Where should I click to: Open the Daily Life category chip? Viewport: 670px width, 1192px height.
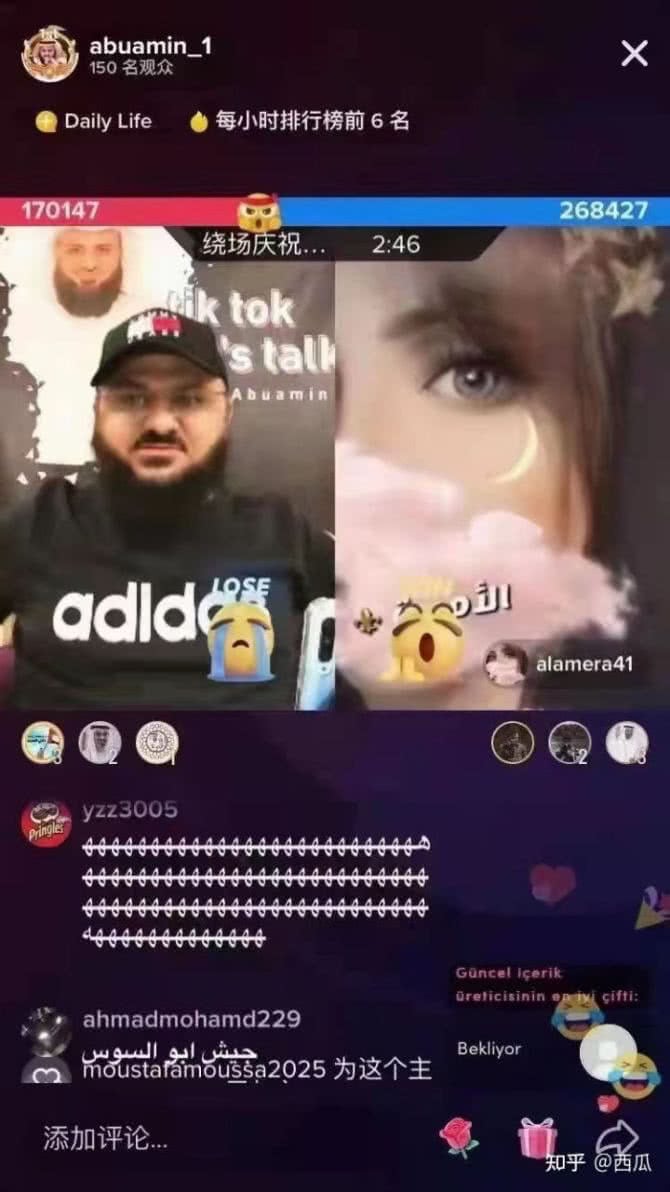(x=95, y=122)
